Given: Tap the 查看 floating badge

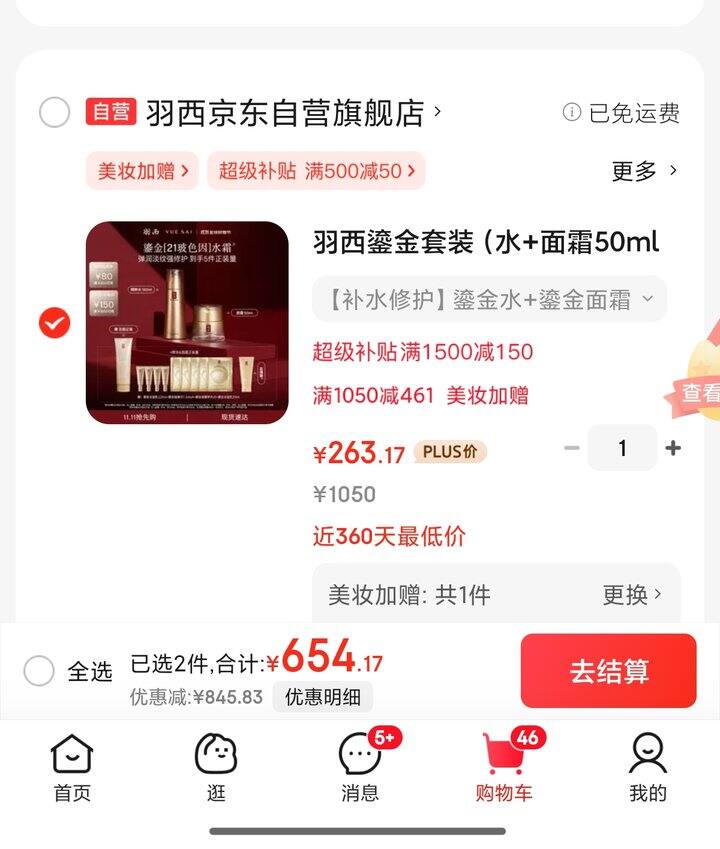Looking at the screenshot, I should (700, 392).
